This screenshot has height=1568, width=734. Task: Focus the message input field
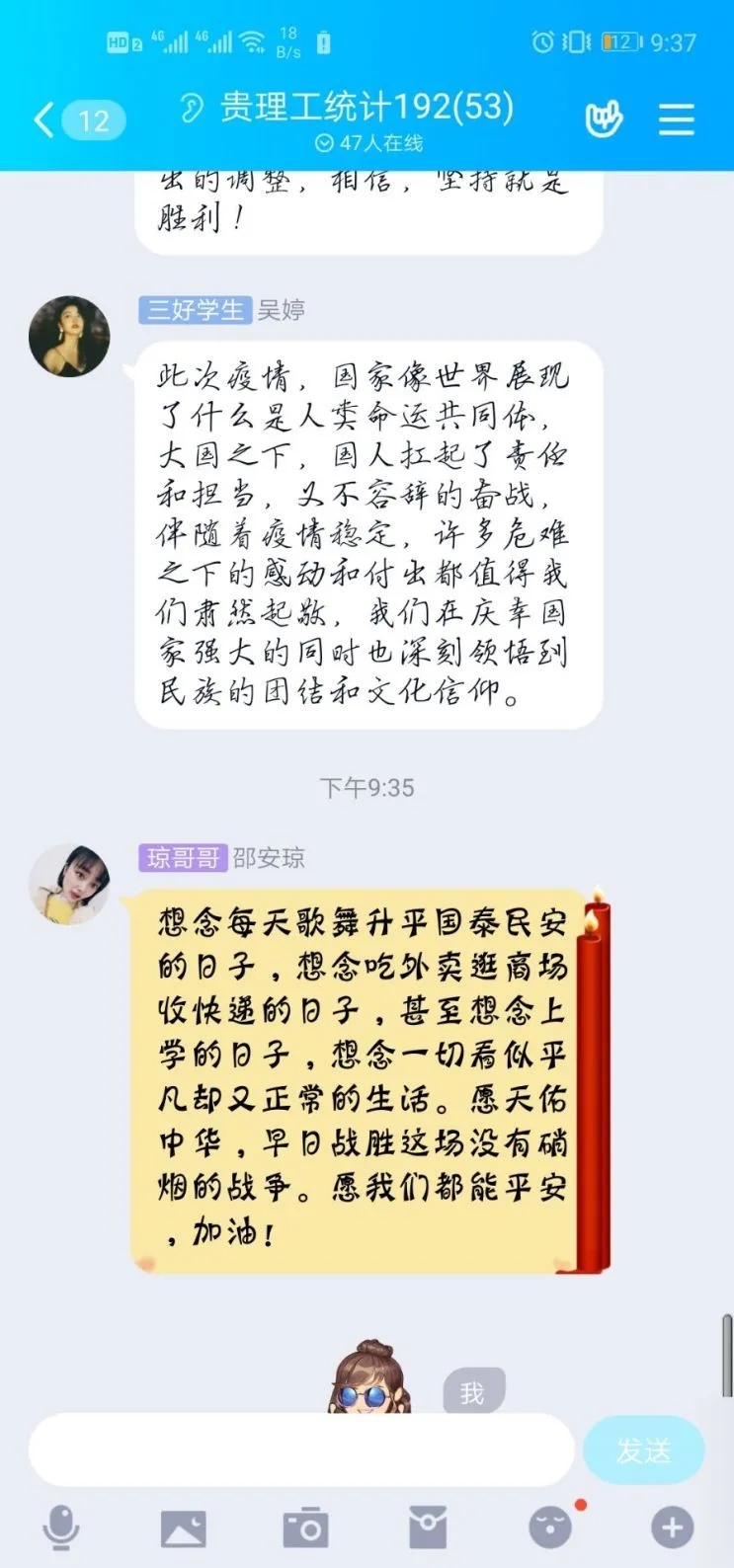(x=301, y=1450)
